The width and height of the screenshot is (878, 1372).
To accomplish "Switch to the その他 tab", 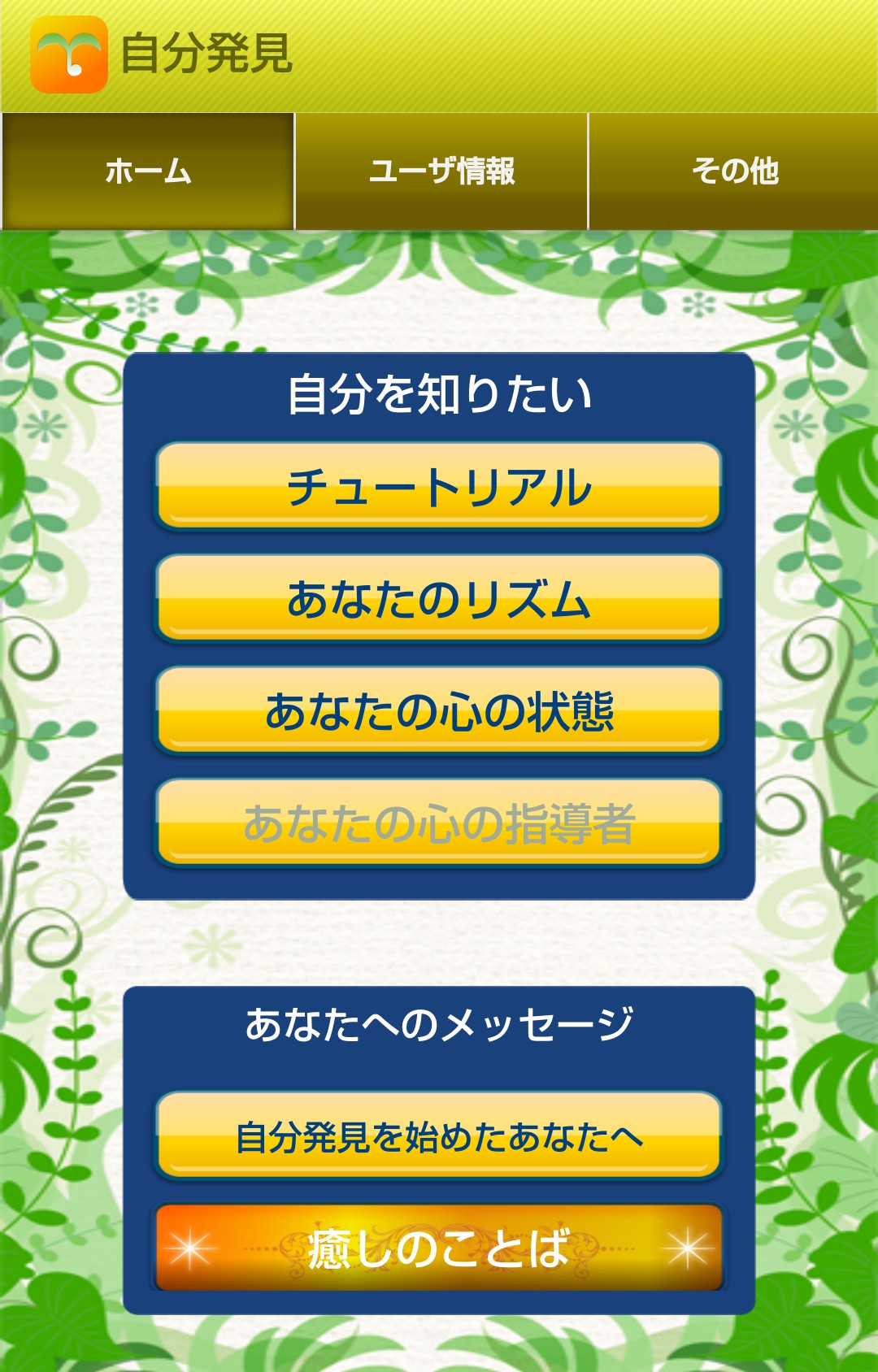I will tap(734, 171).
